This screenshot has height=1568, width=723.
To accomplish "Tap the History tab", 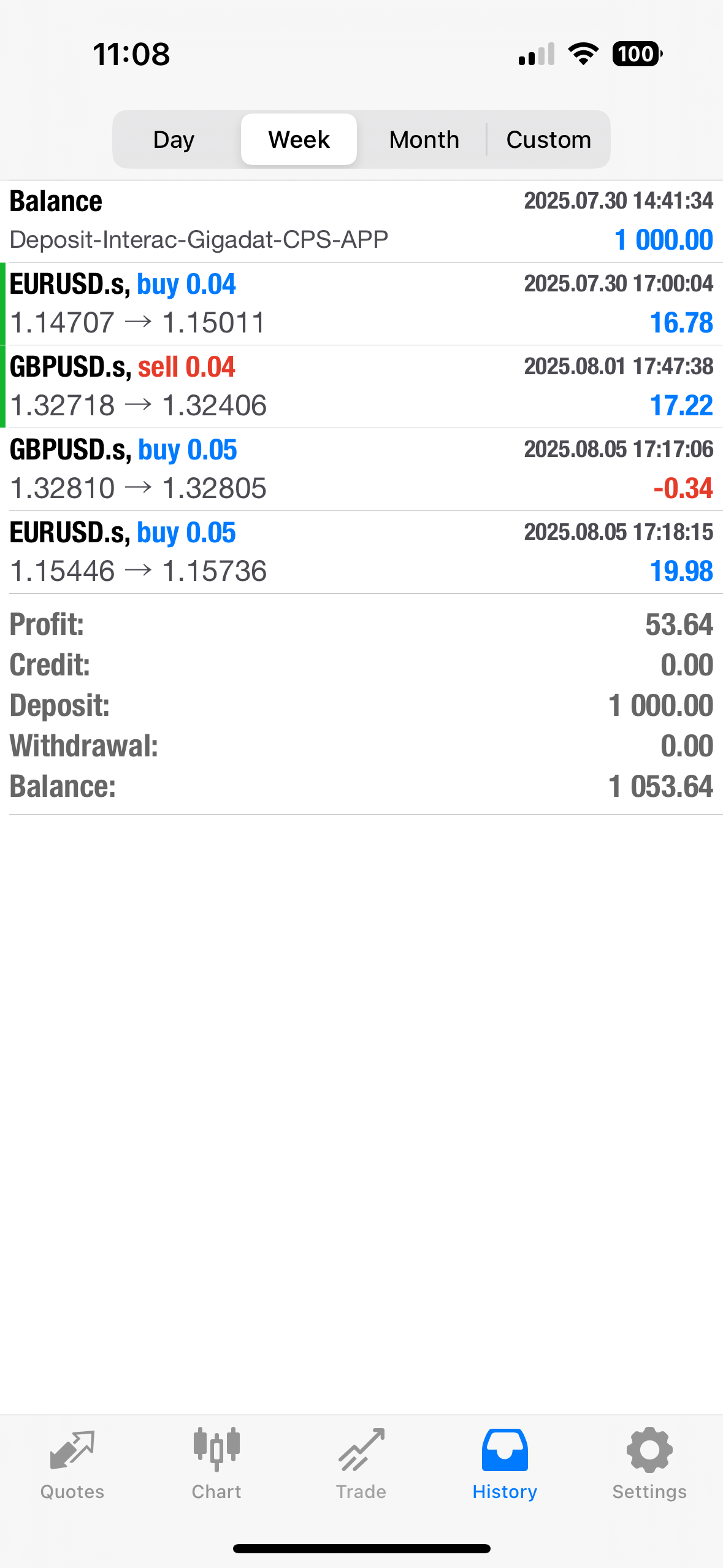I will coord(505,1464).
